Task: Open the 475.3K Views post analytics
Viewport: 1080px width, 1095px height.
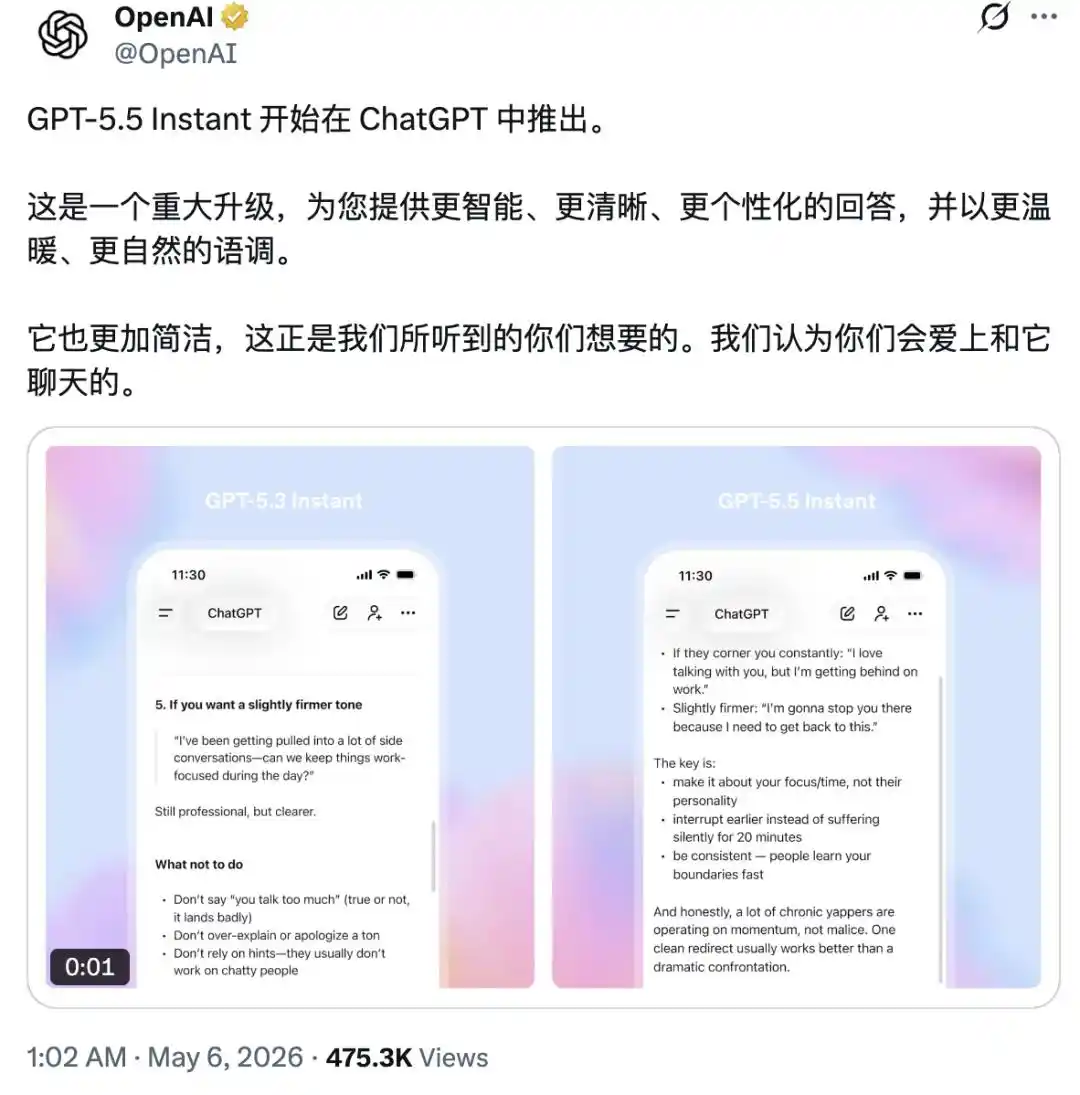Action: 407,1057
